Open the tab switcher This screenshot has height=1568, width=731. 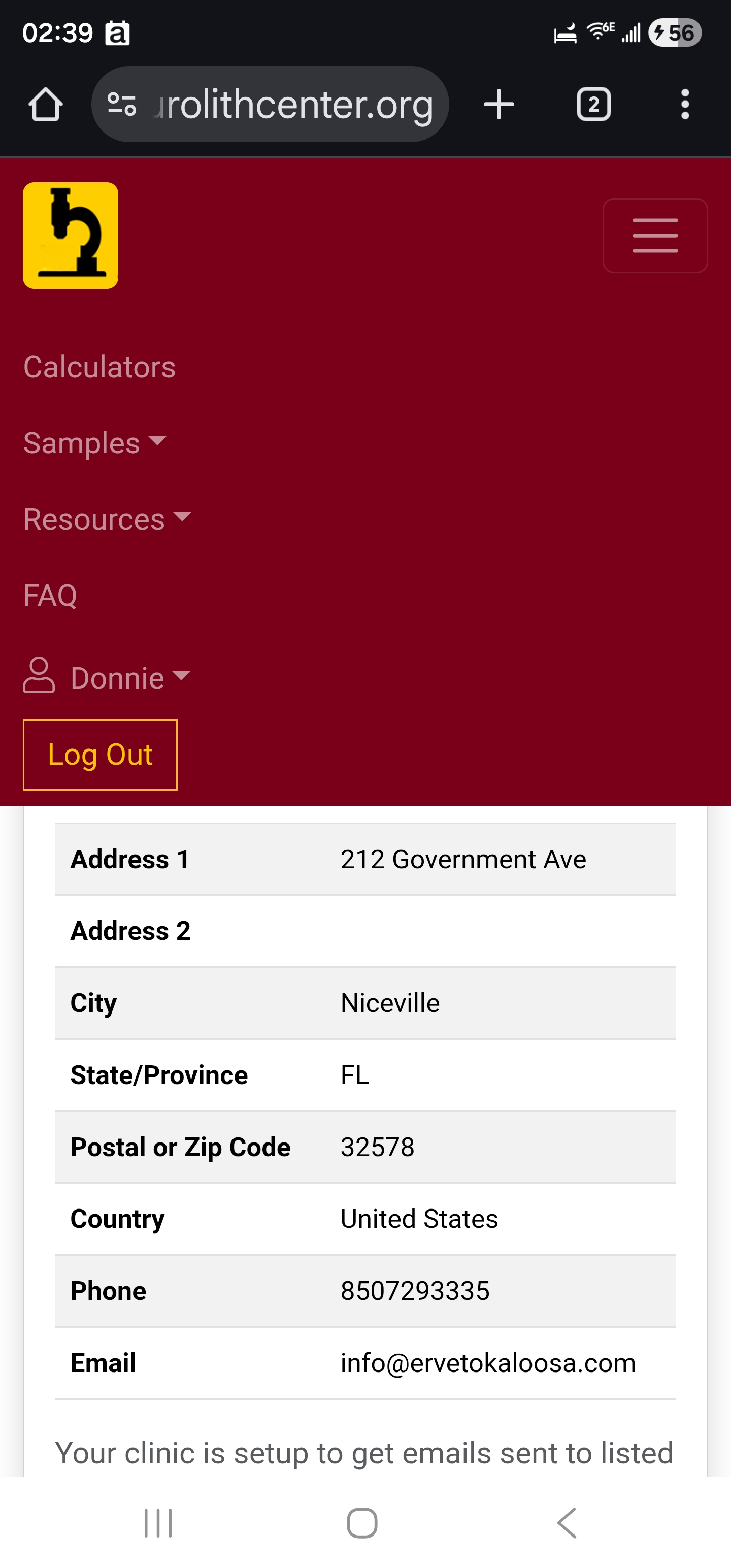593,104
